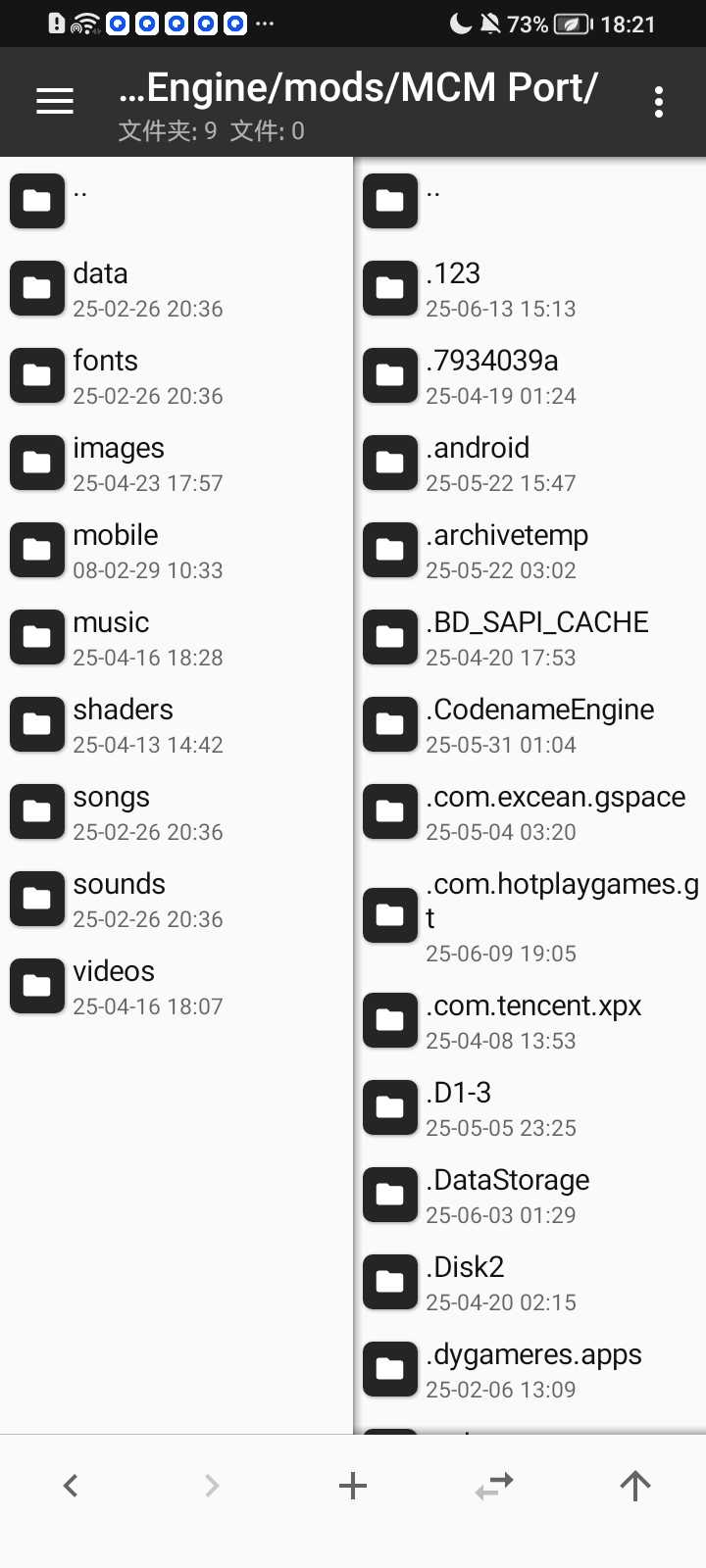
Task: Open the sounds folder
Action: click(x=176, y=899)
